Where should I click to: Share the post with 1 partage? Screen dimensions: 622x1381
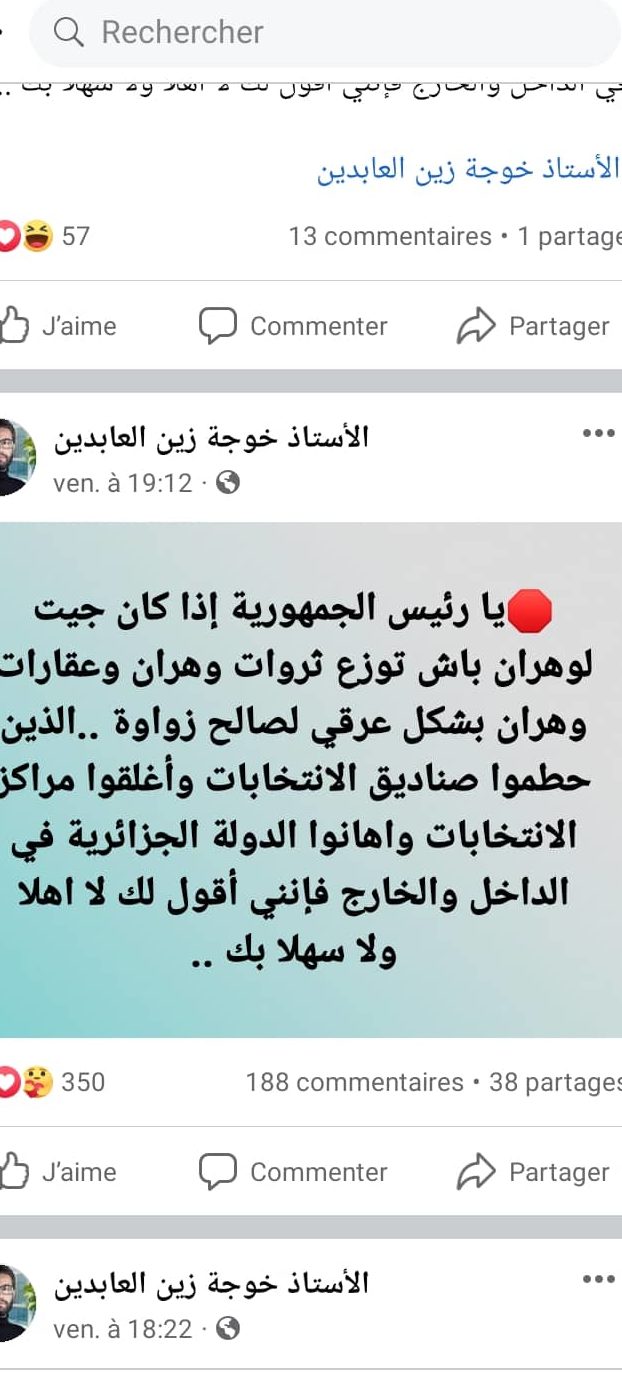pyautogui.click(x=534, y=326)
